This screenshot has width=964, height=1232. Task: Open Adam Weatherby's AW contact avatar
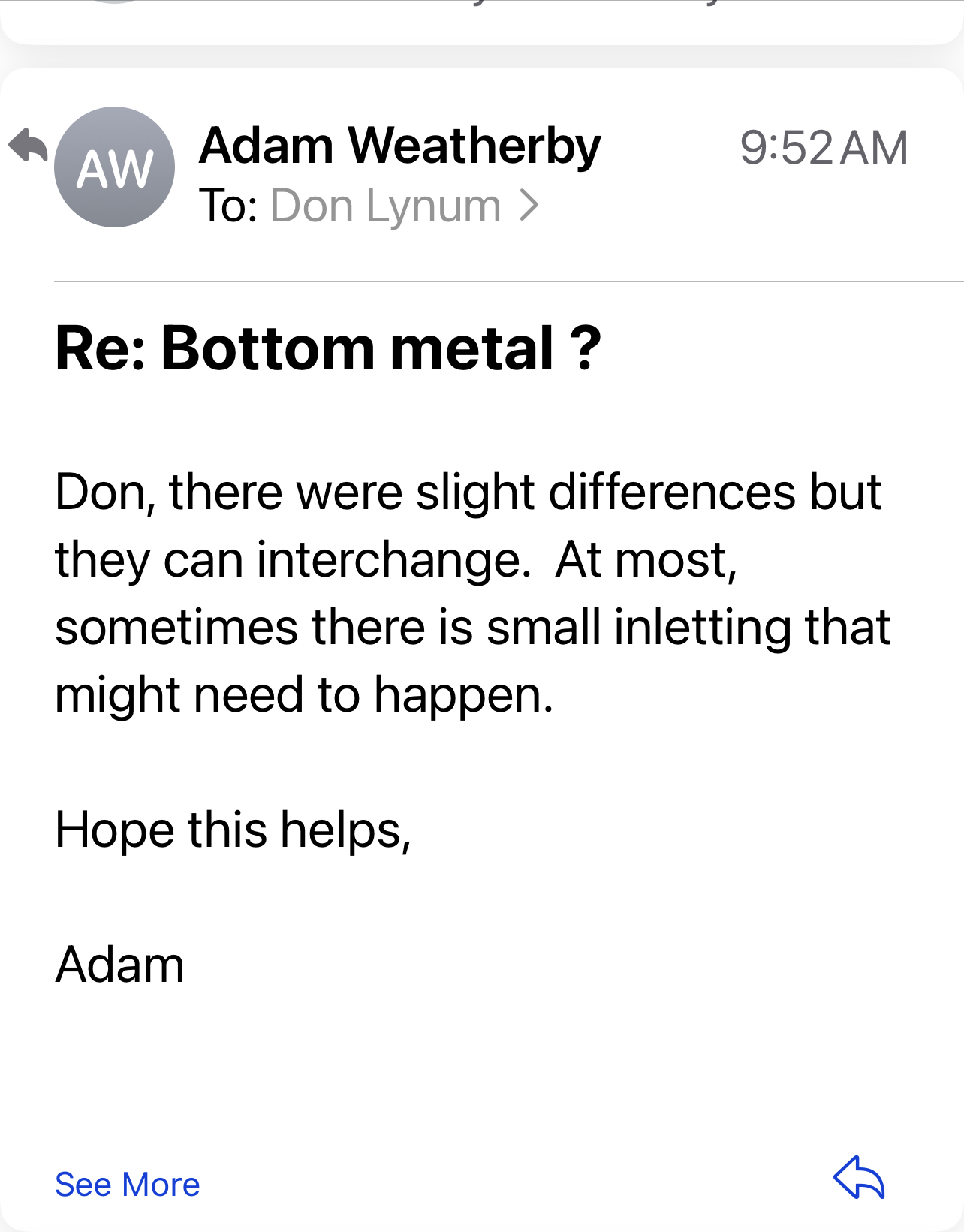pyautogui.click(x=115, y=167)
